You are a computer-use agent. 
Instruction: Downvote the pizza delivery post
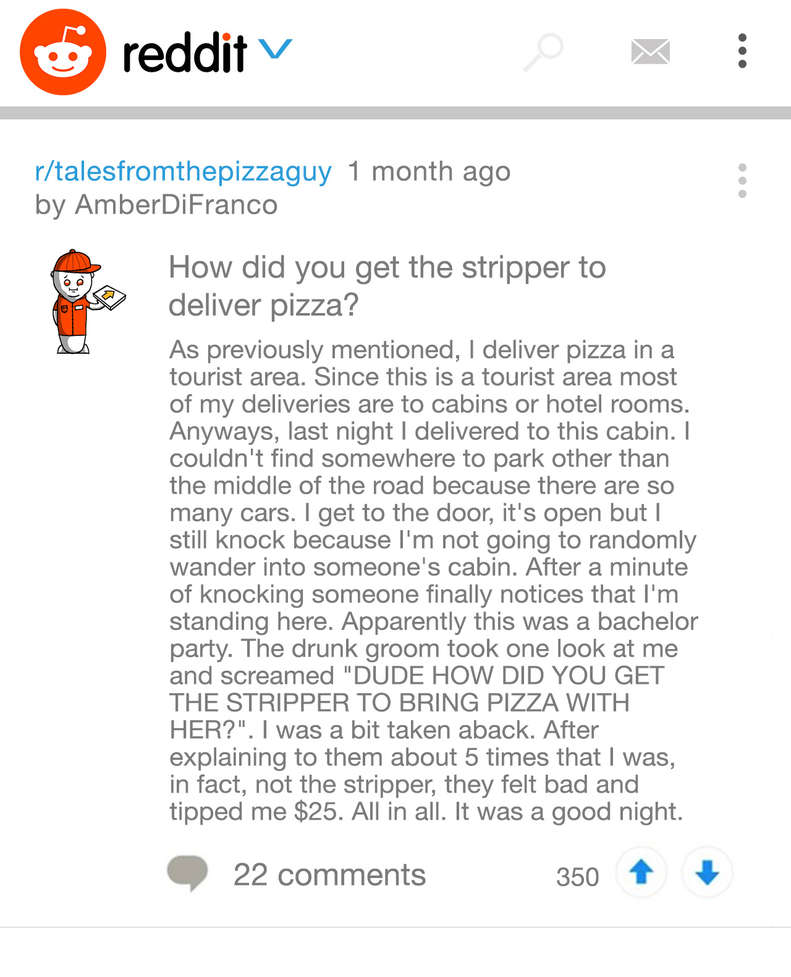pos(706,875)
